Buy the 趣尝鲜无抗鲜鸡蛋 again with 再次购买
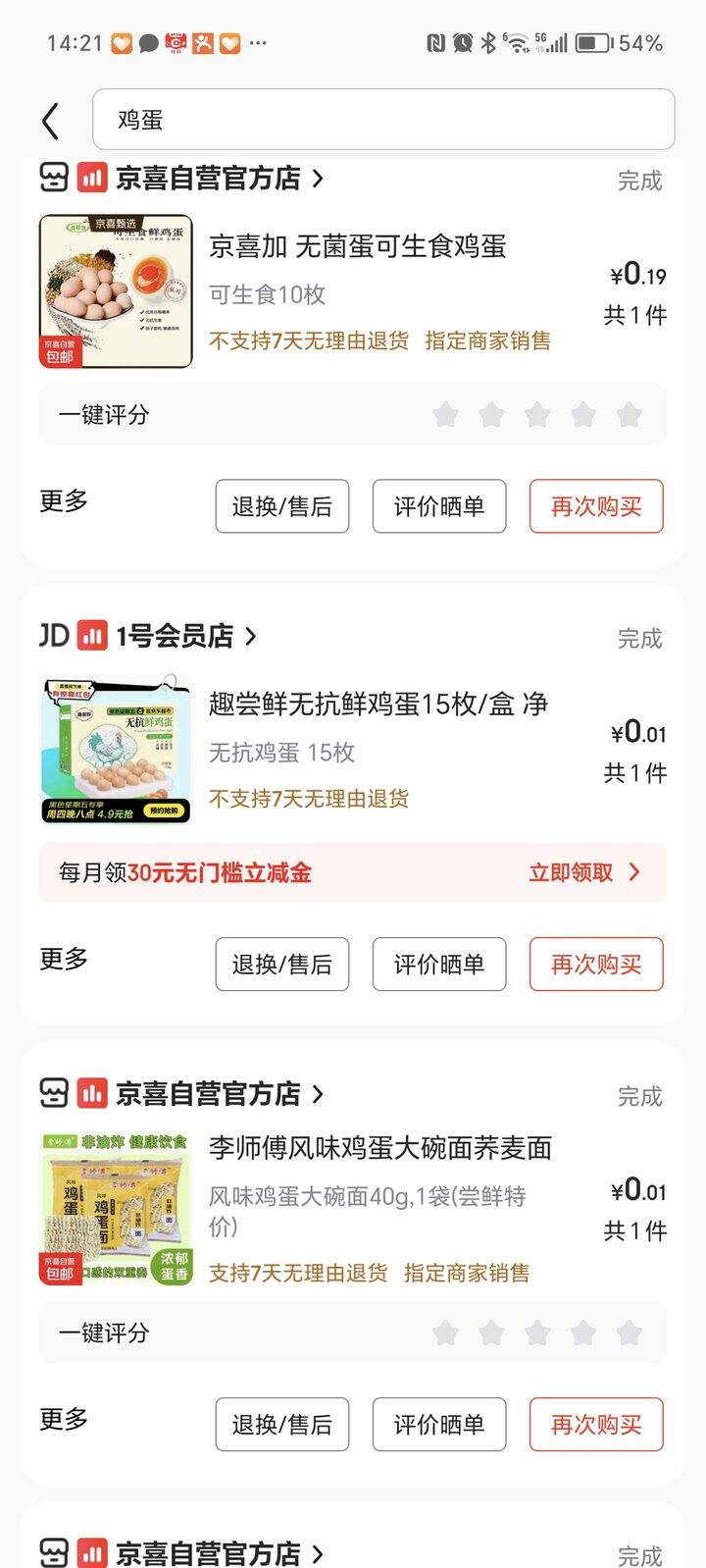 coord(596,965)
